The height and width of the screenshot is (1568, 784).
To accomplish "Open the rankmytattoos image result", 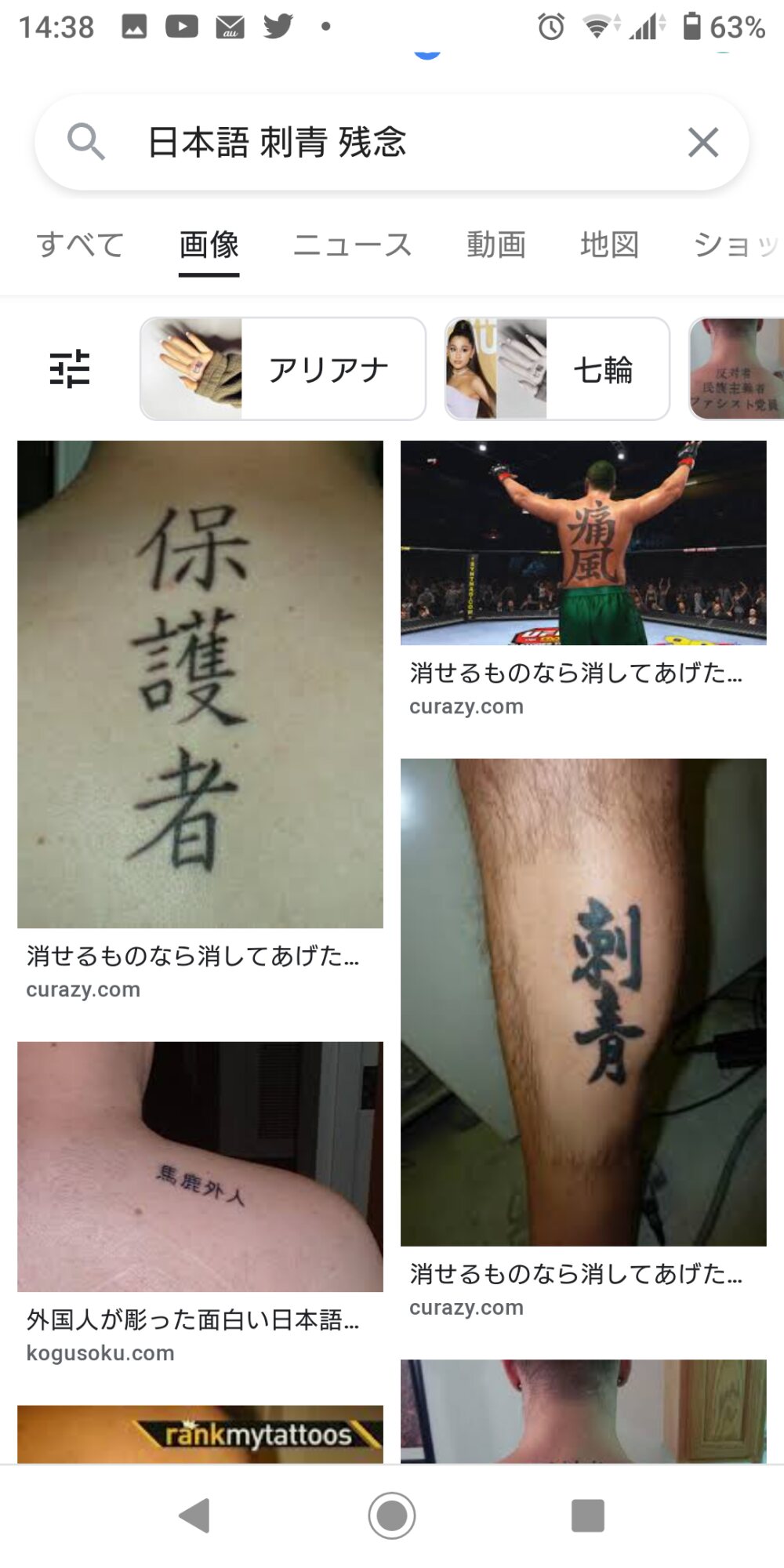I will (200, 1434).
